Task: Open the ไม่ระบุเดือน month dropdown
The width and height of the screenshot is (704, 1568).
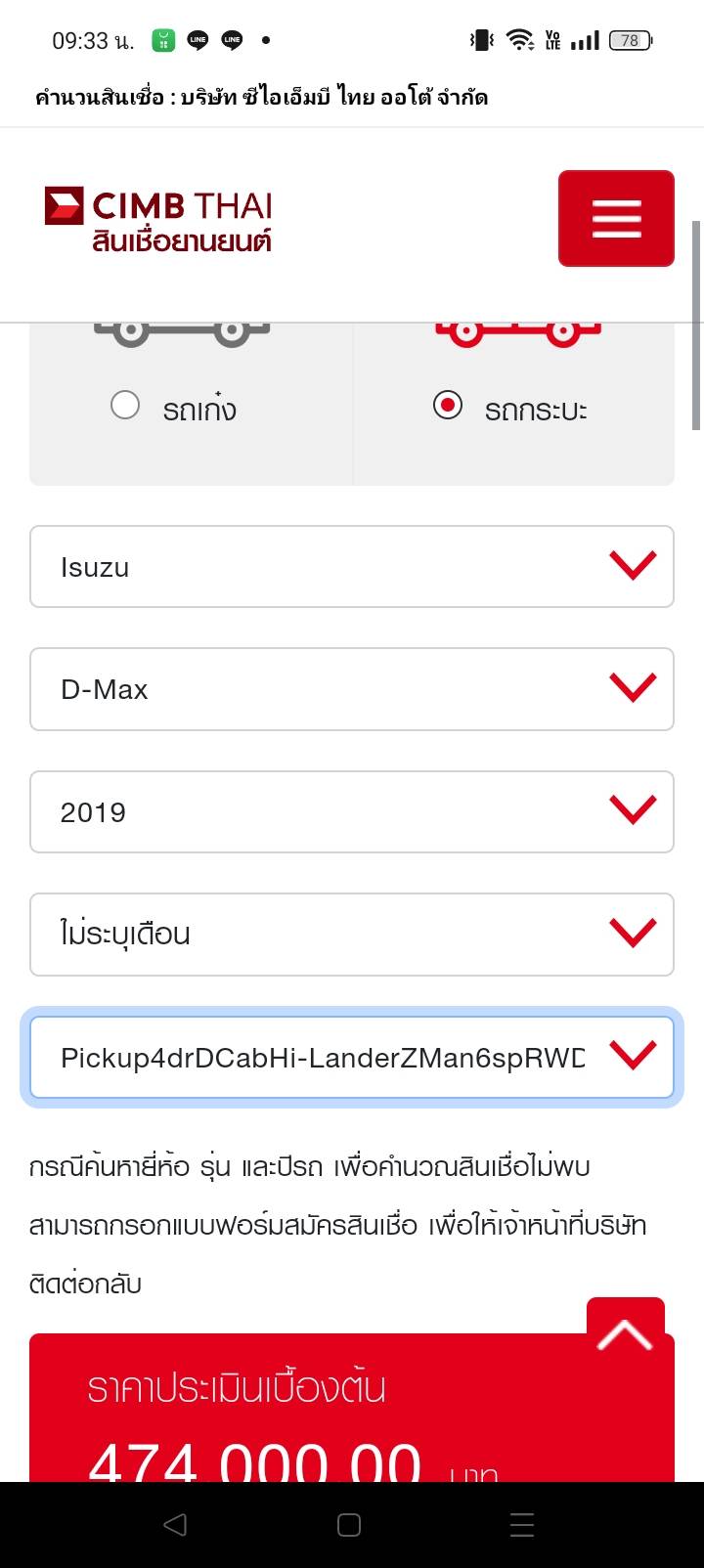Action: (x=352, y=934)
